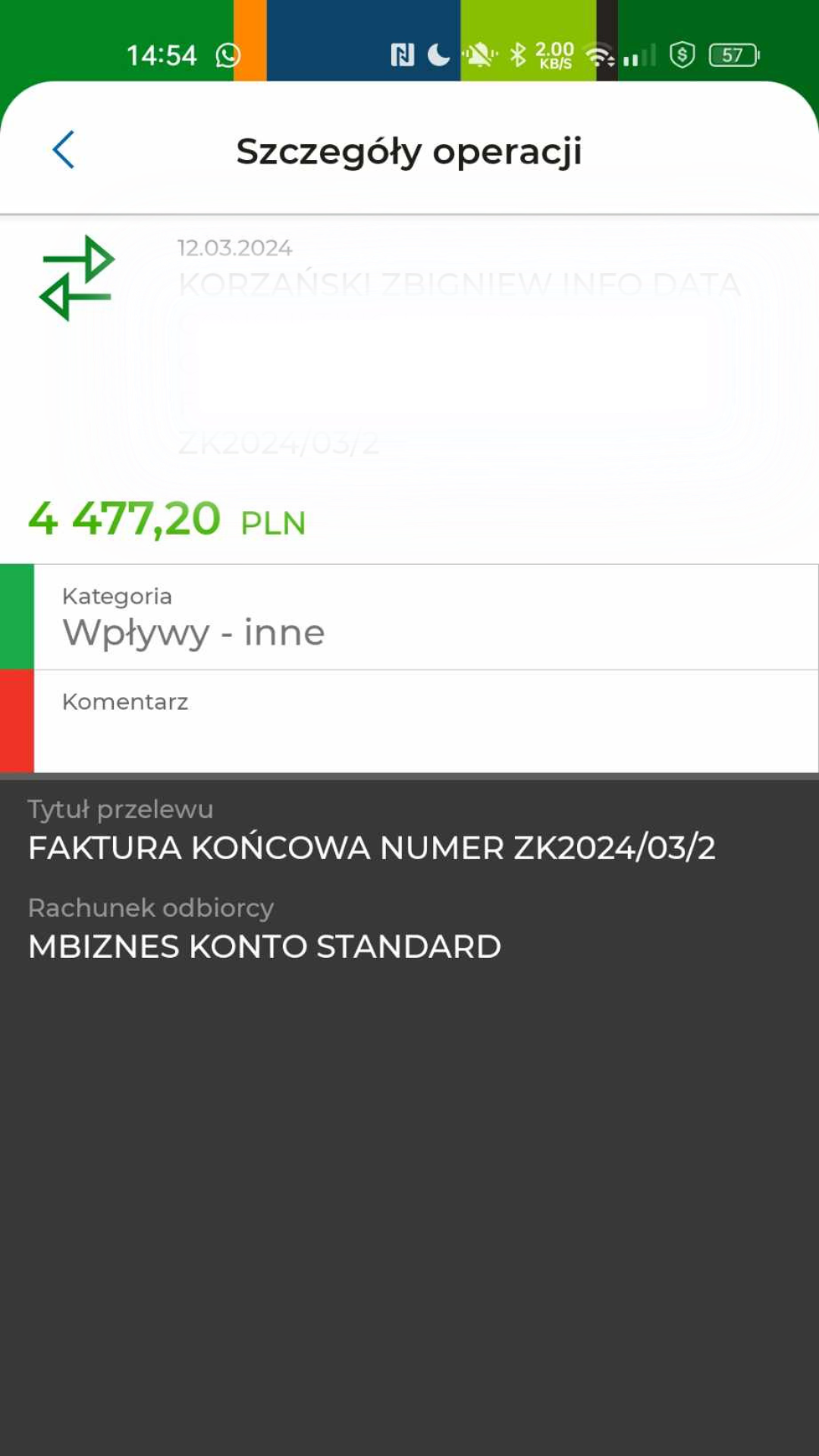Change the Kategoria Wpływy - inne
This screenshot has height=1456, width=819.
425,617
